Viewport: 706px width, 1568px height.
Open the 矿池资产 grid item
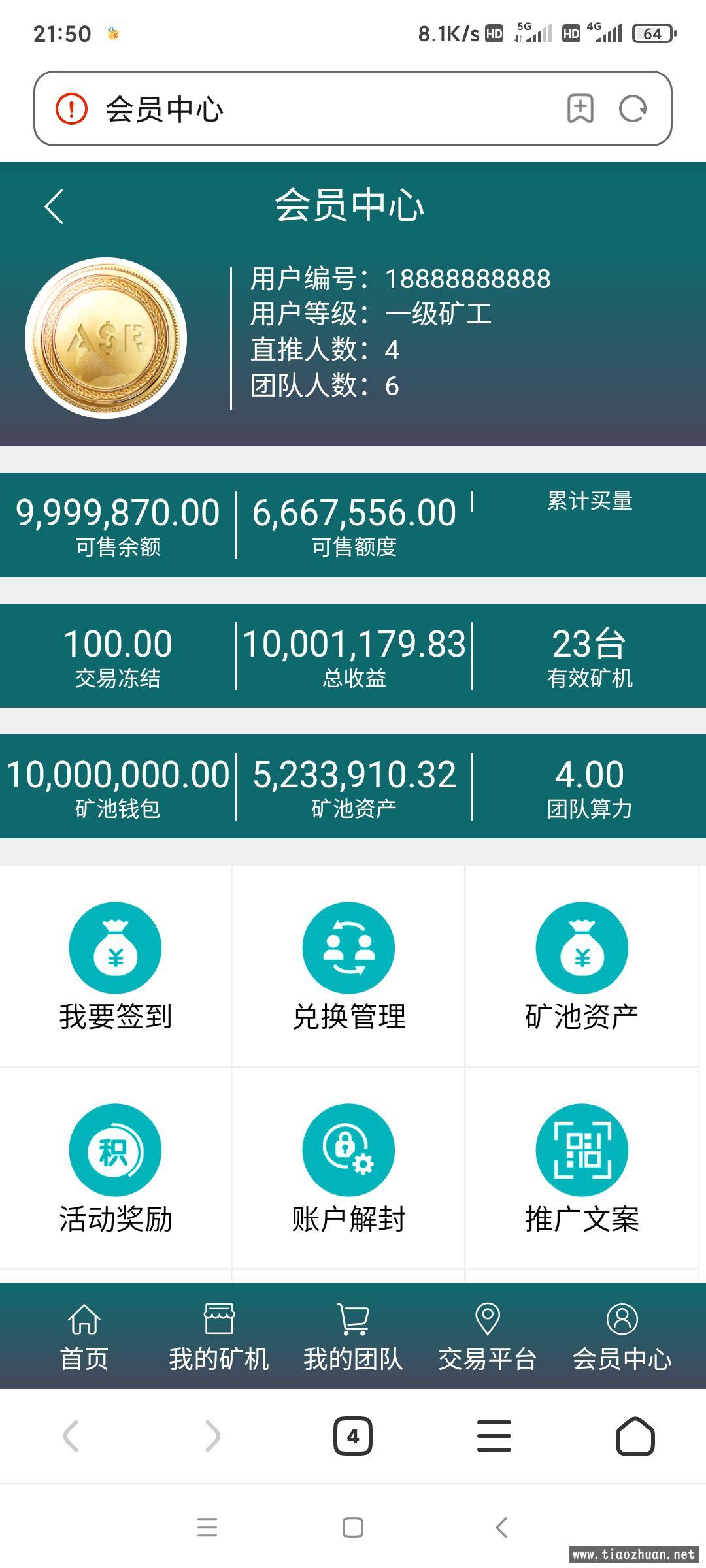(x=581, y=966)
